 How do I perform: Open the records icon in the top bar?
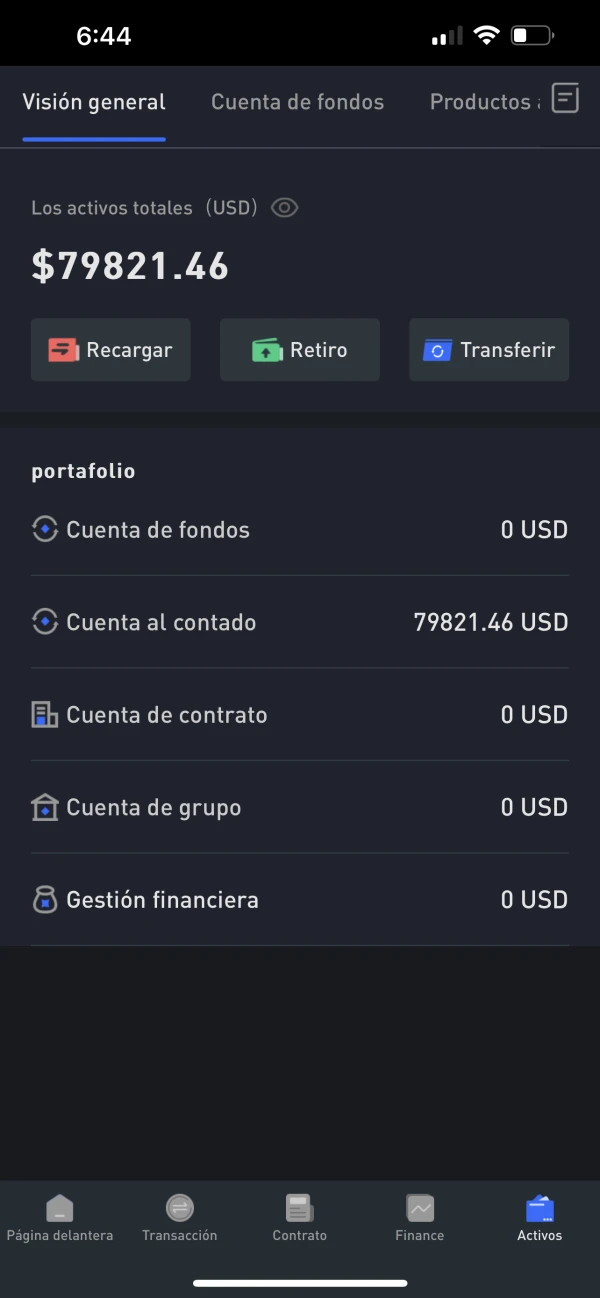click(x=565, y=99)
